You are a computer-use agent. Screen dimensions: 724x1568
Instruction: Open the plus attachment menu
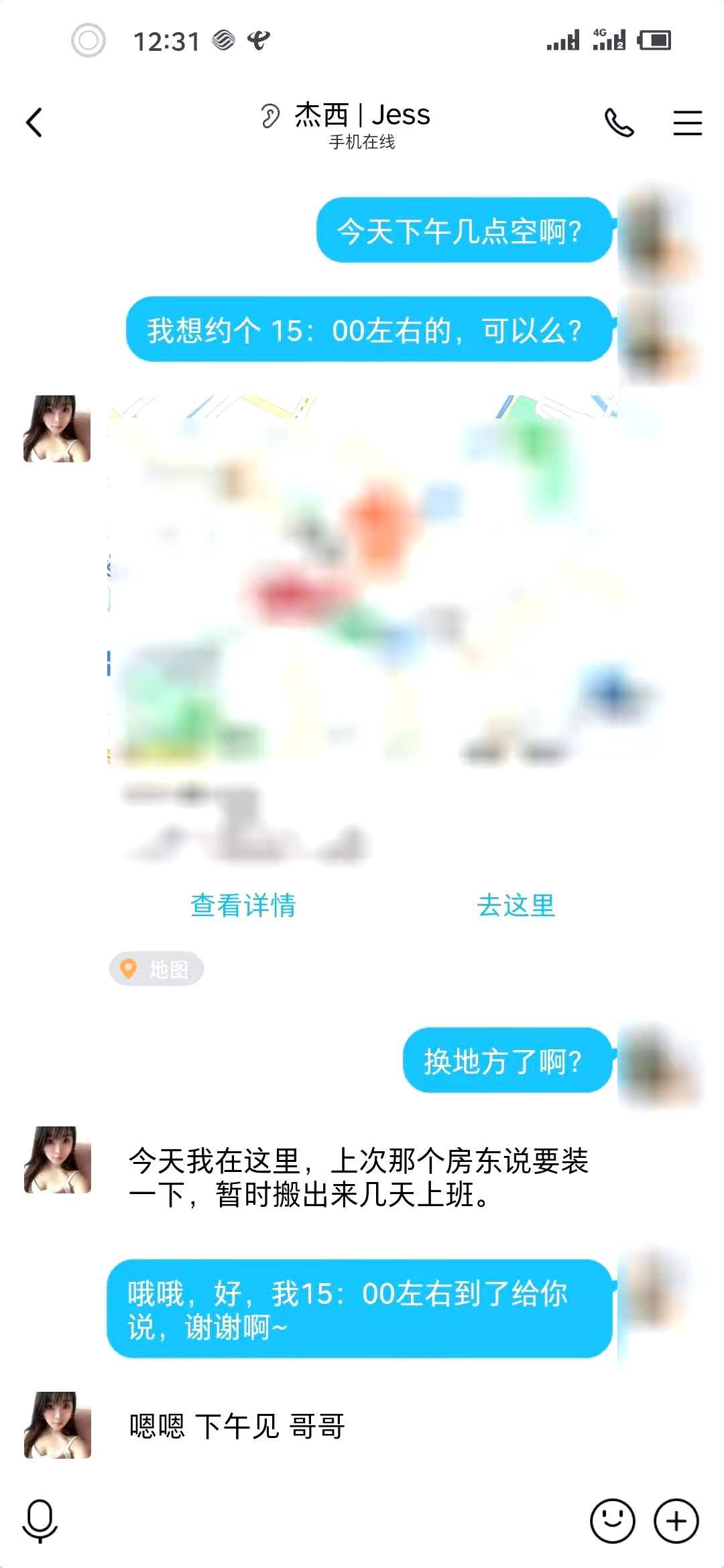pyautogui.click(x=676, y=1521)
